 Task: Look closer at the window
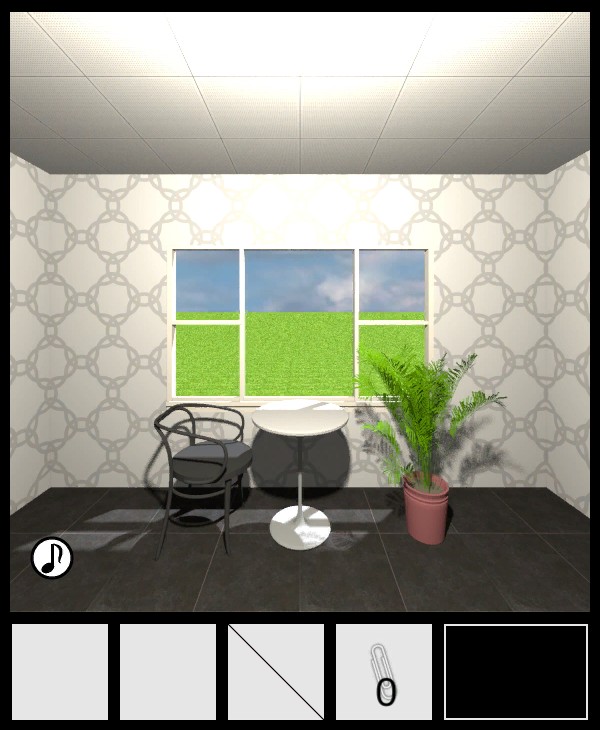click(x=300, y=320)
